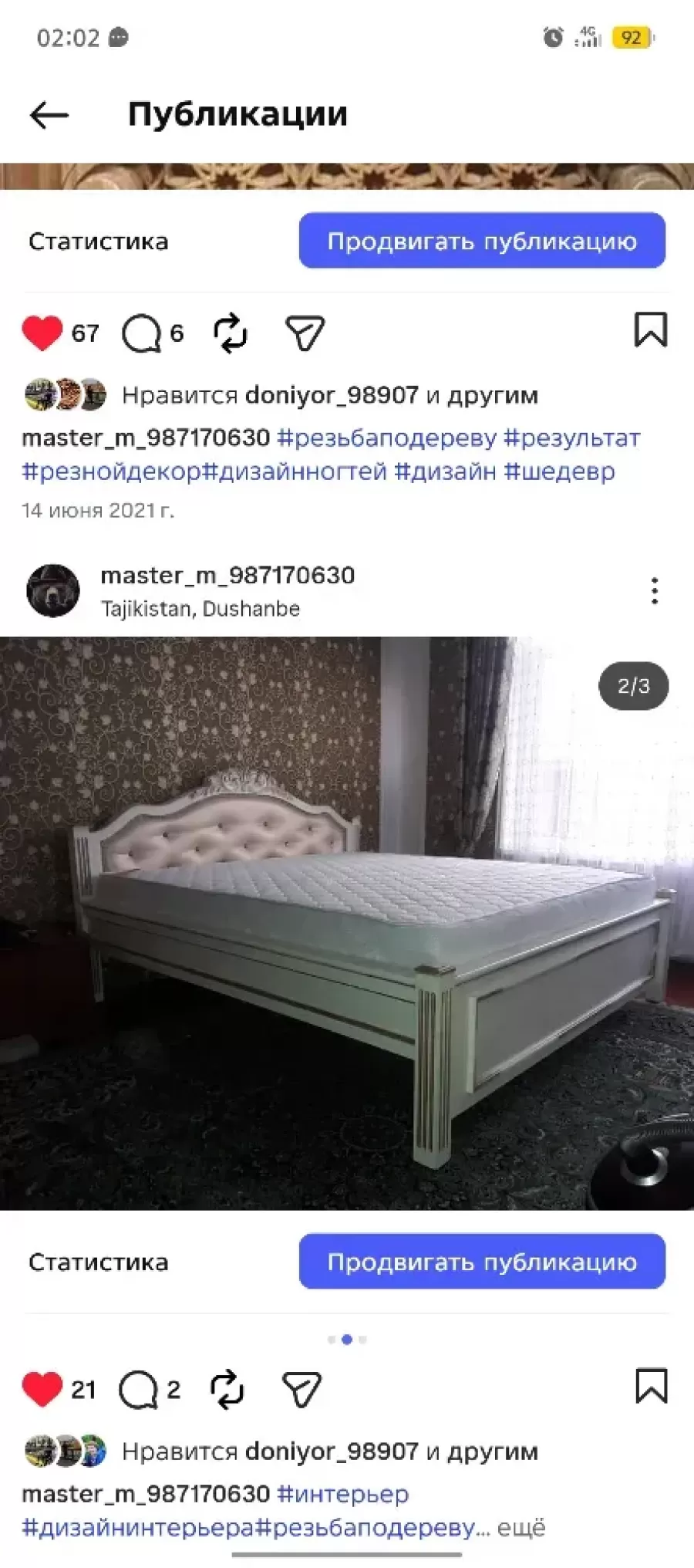This screenshot has height=1568, width=694.
Task: Open comments on the post with 6 comments
Action: click(x=142, y=333)
